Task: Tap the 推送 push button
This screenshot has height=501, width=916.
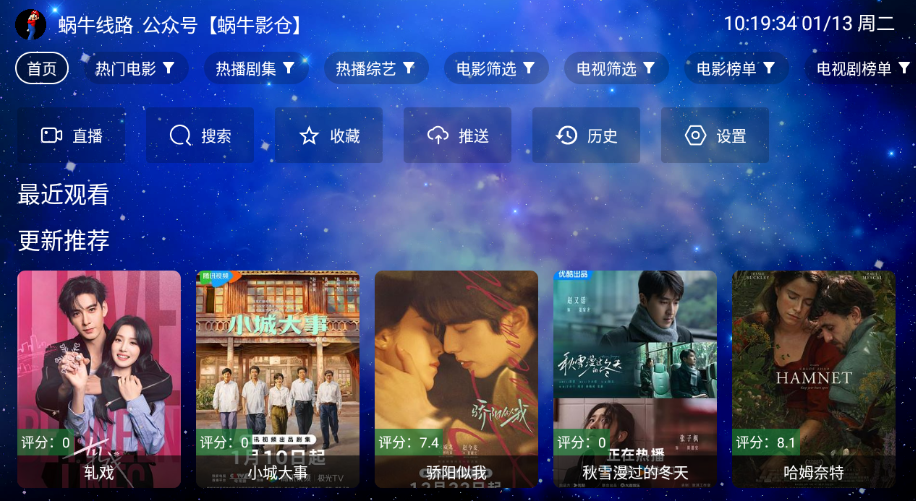Action: pyautogui.click(x=457, y=136)
